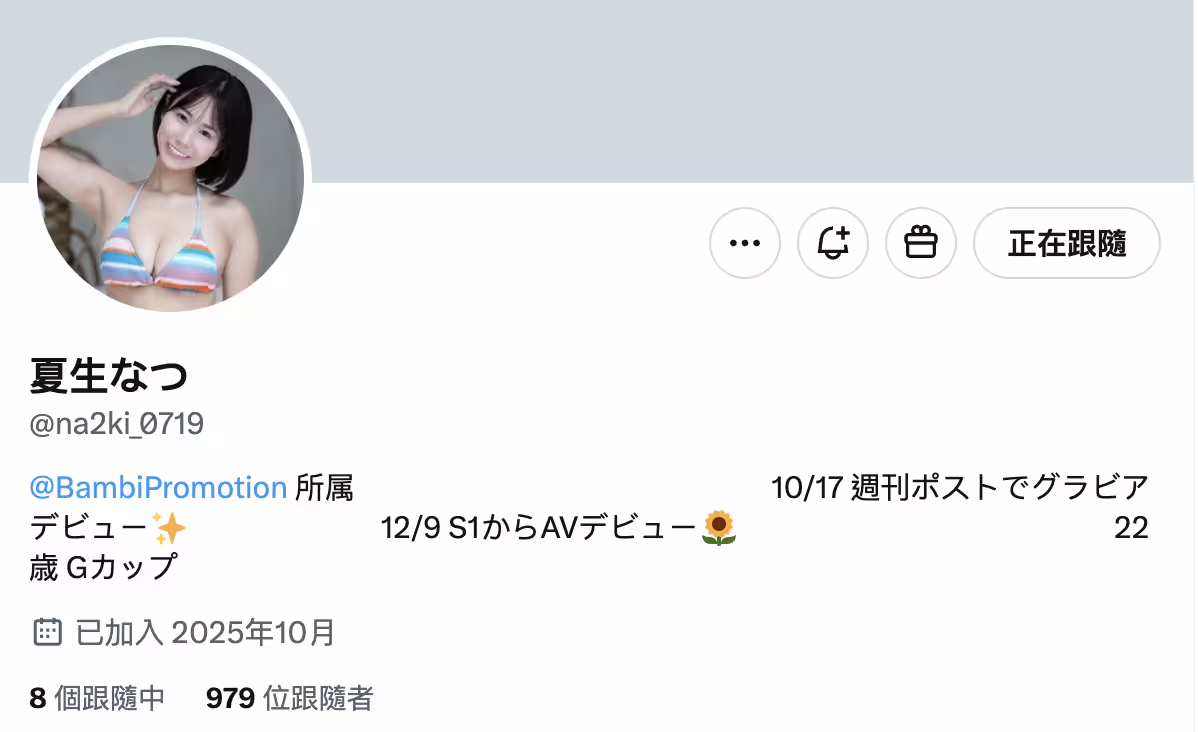The height and width of the screenshot is (732, 1198).
Task: Open the 979 位跟隨者 followers list
Action: 289,698
